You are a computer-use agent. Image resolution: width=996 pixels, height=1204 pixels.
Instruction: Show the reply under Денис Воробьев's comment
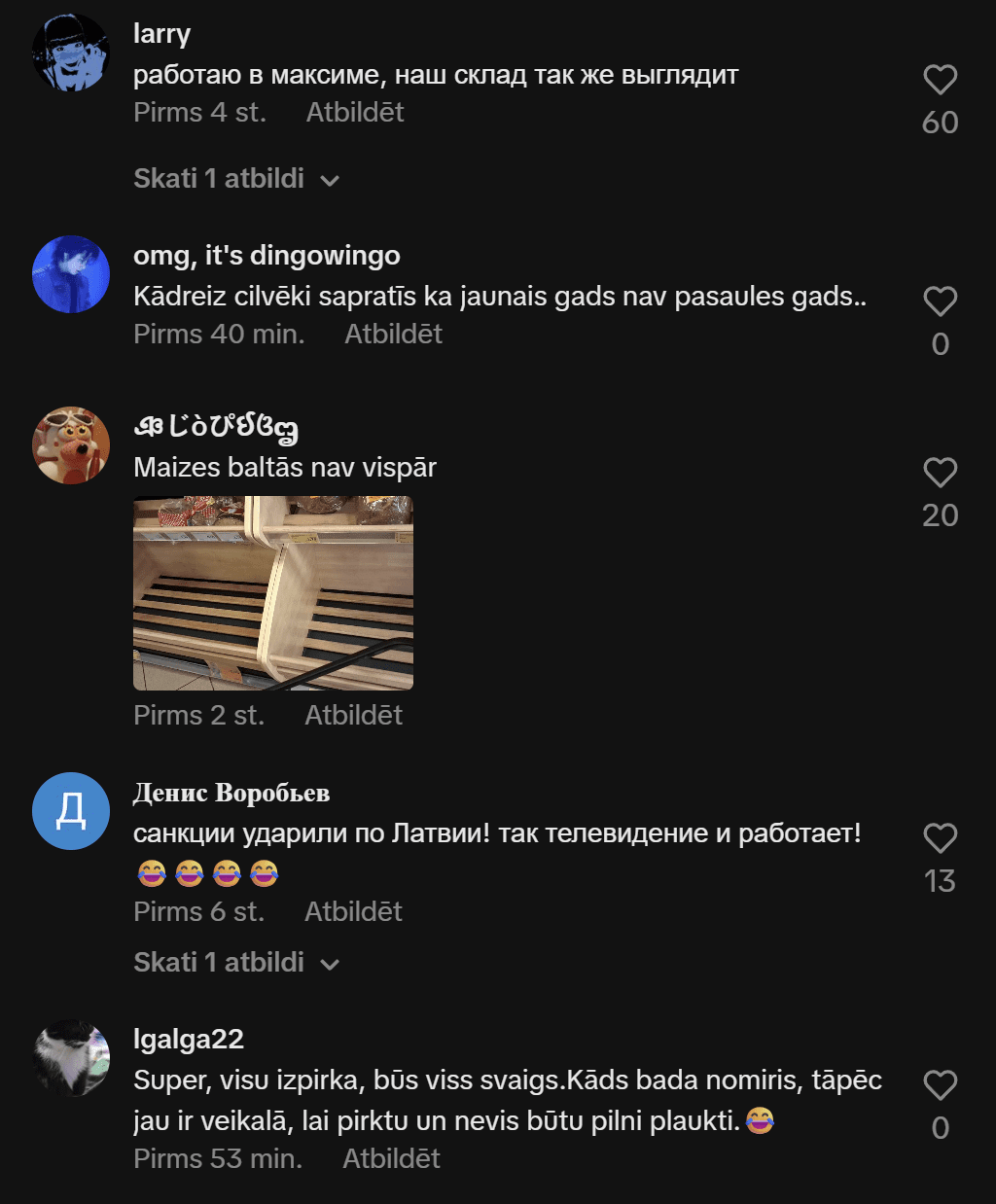point(236,963)
